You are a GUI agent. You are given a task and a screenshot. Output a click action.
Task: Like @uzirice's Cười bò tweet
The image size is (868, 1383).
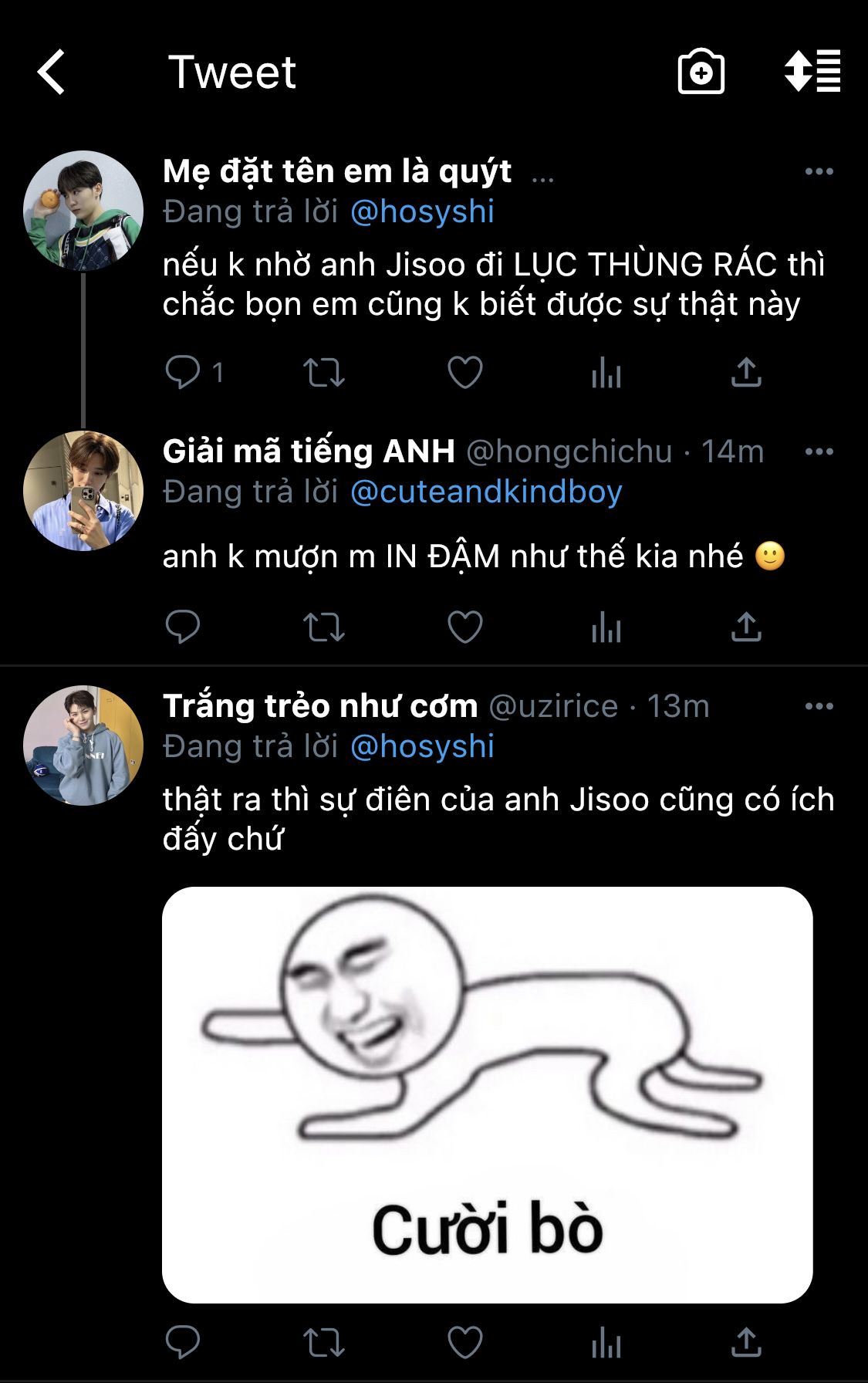tap(465, 1343)
